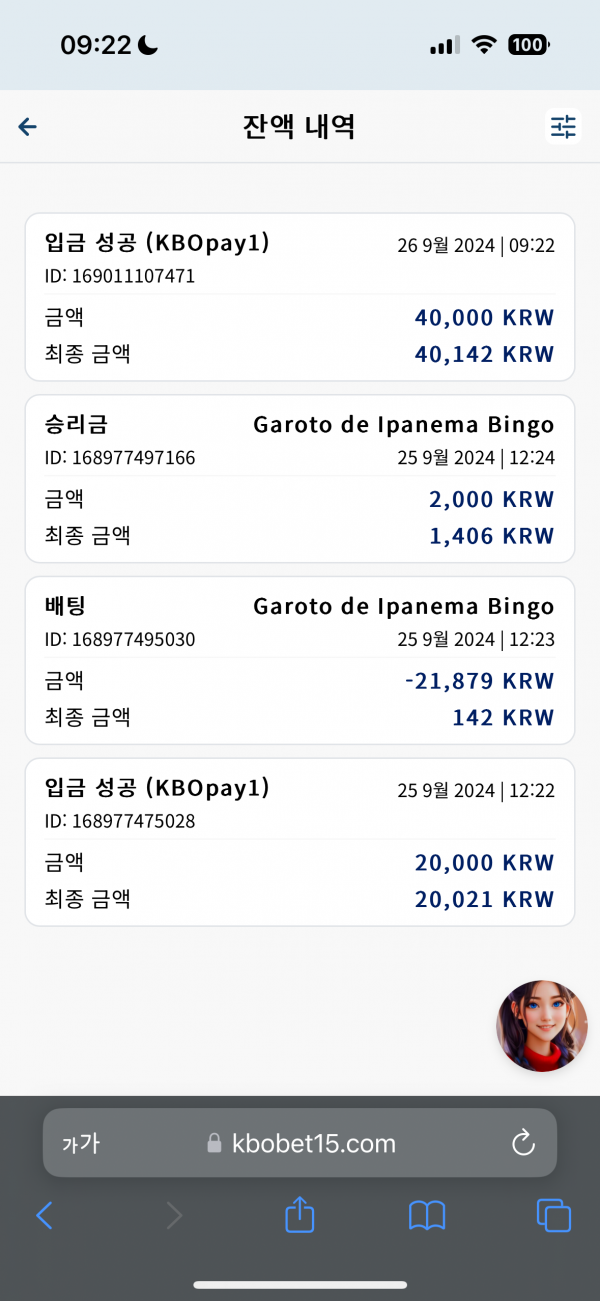
Task: Open the balance history filter options
Action: tap(564, 126)
